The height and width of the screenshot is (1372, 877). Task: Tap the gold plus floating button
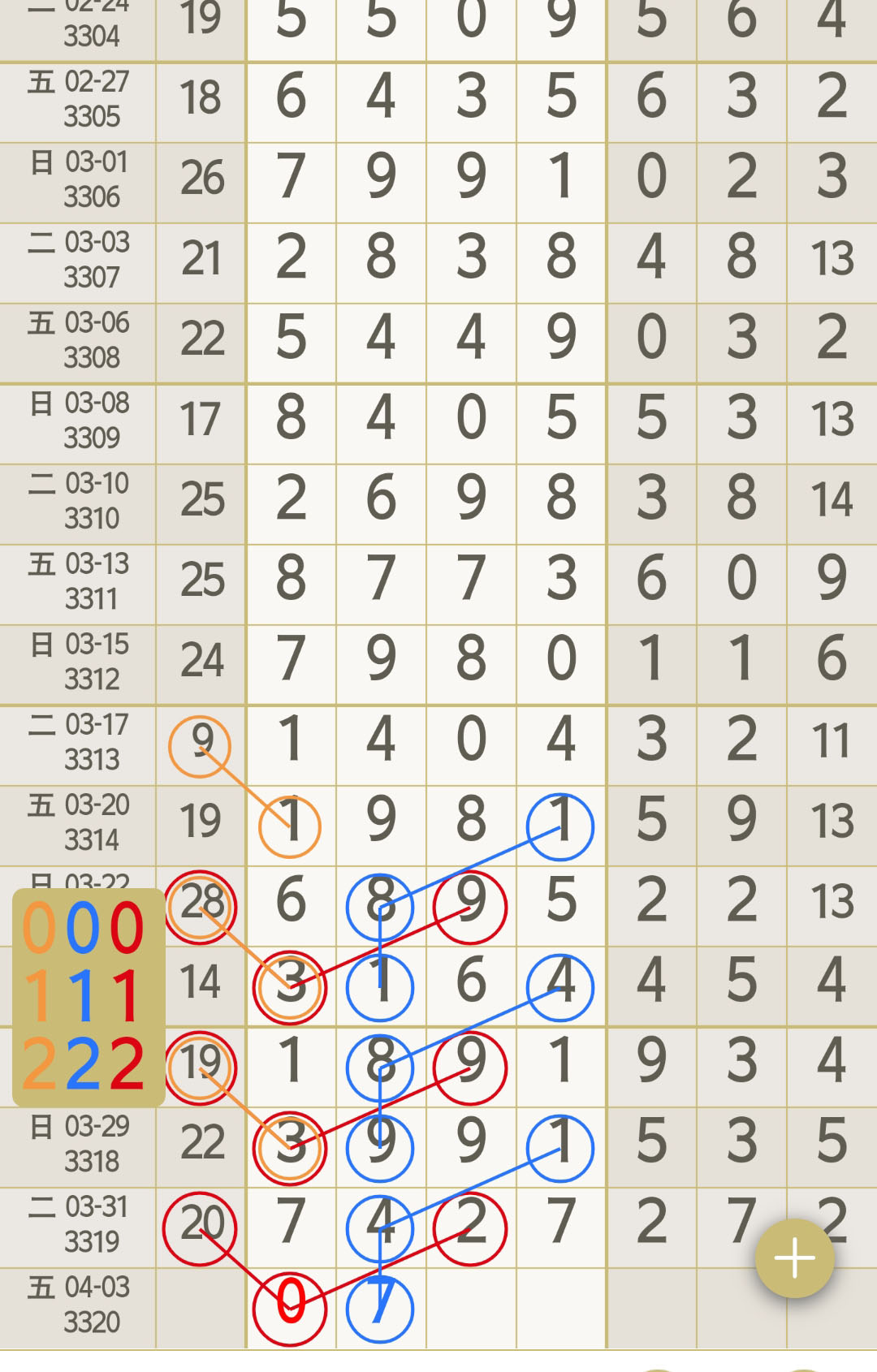click(794, 1258)
